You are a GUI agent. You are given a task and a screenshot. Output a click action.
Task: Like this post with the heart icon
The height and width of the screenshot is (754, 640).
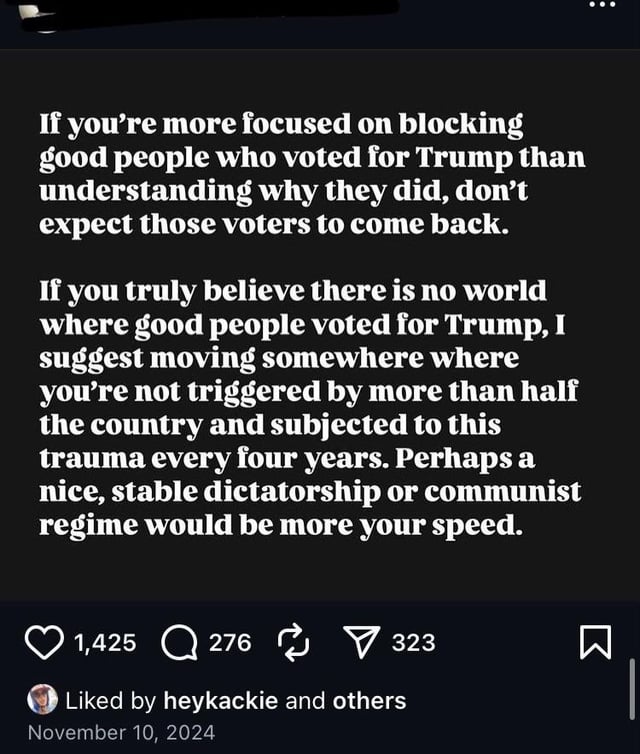click(43, 642)
